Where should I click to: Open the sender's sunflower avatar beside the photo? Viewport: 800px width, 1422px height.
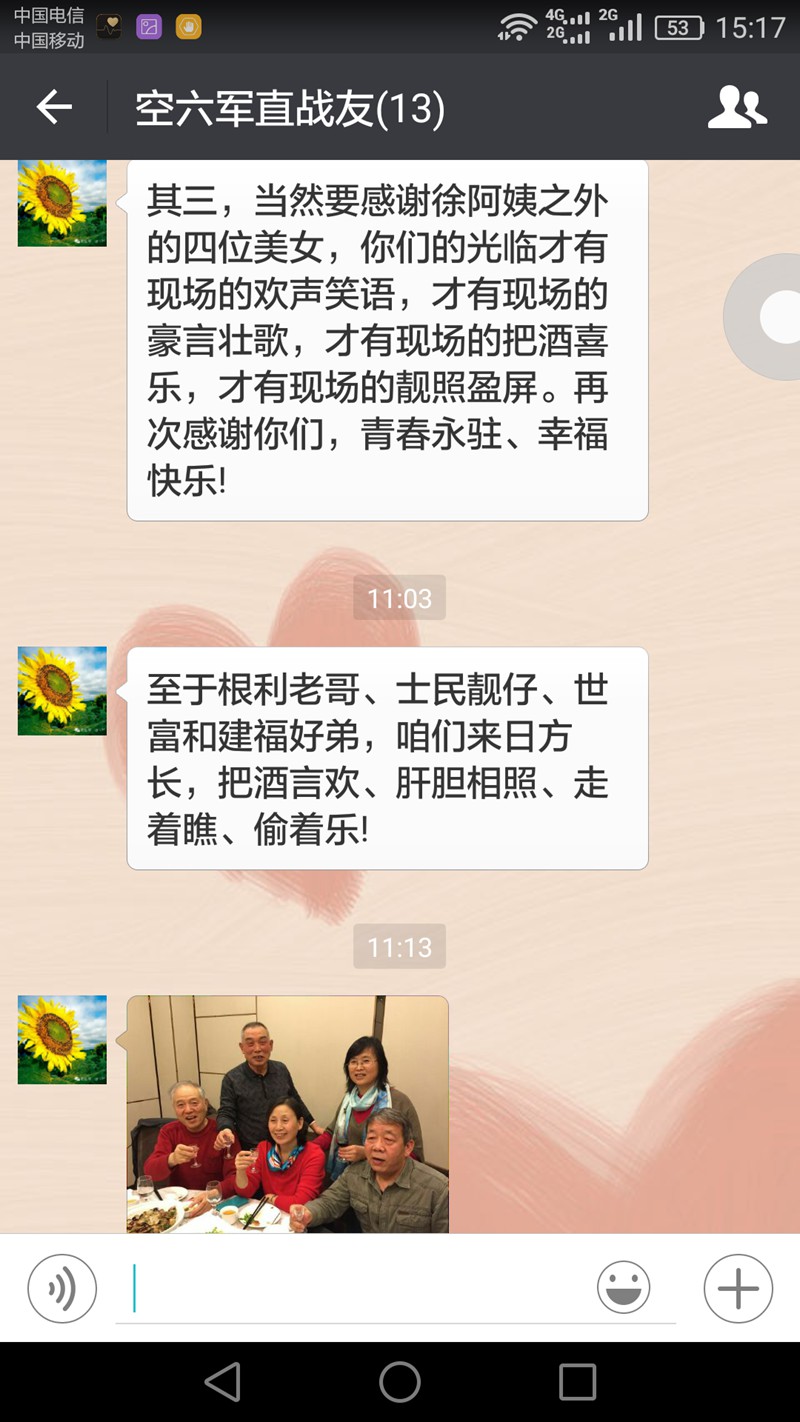click(62, 1039)
